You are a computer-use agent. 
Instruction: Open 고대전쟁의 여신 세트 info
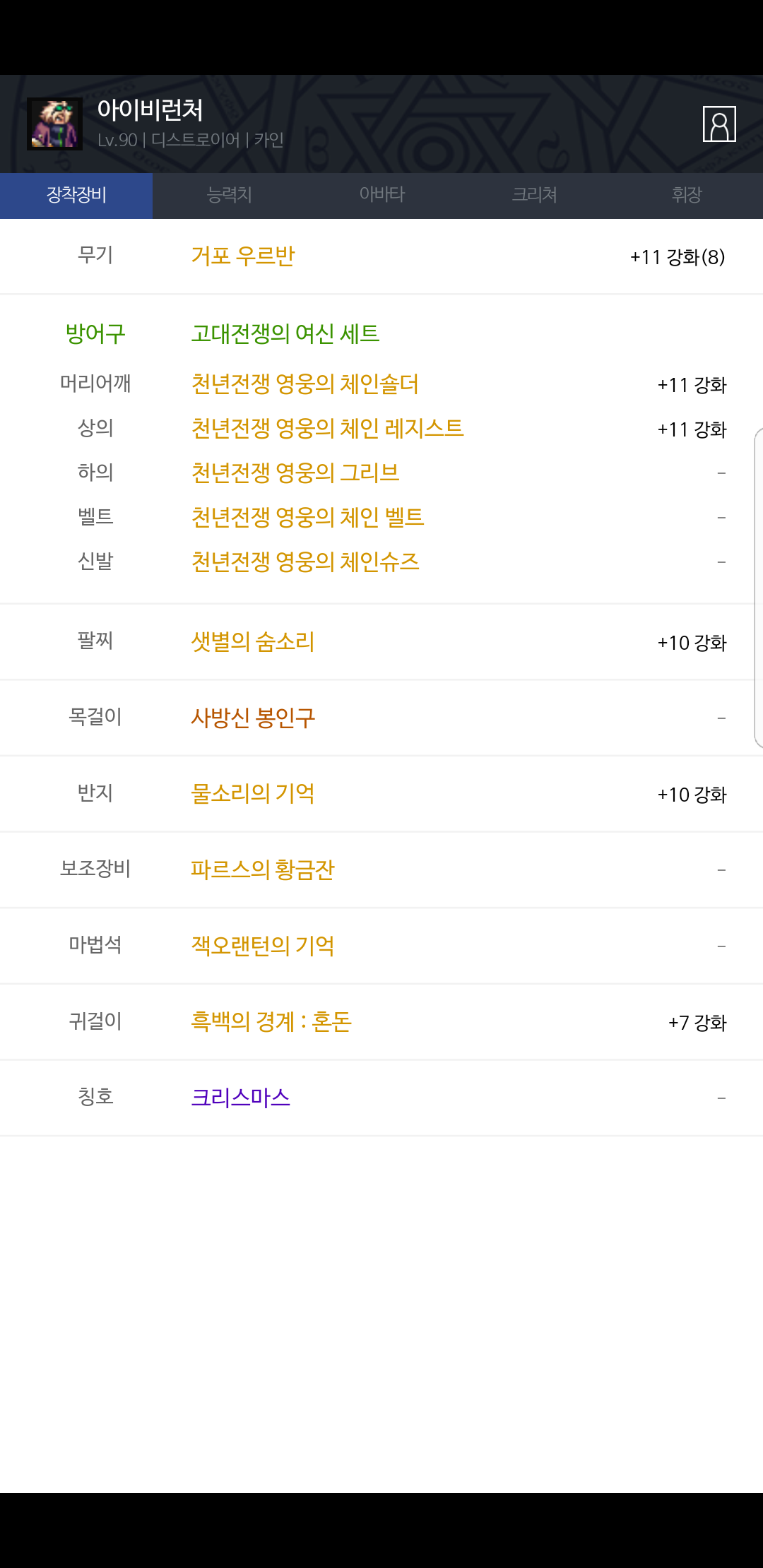tap(285, 333)
